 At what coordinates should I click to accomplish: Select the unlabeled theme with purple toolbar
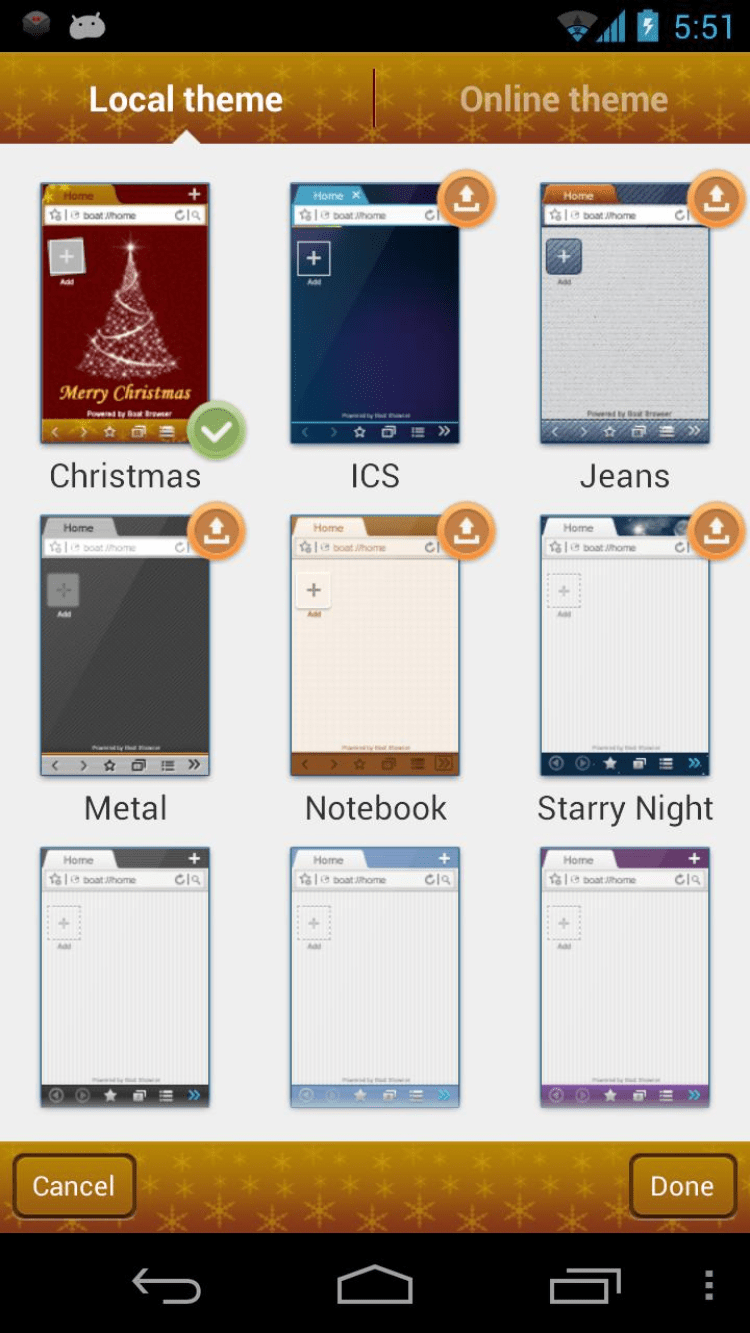625,977
